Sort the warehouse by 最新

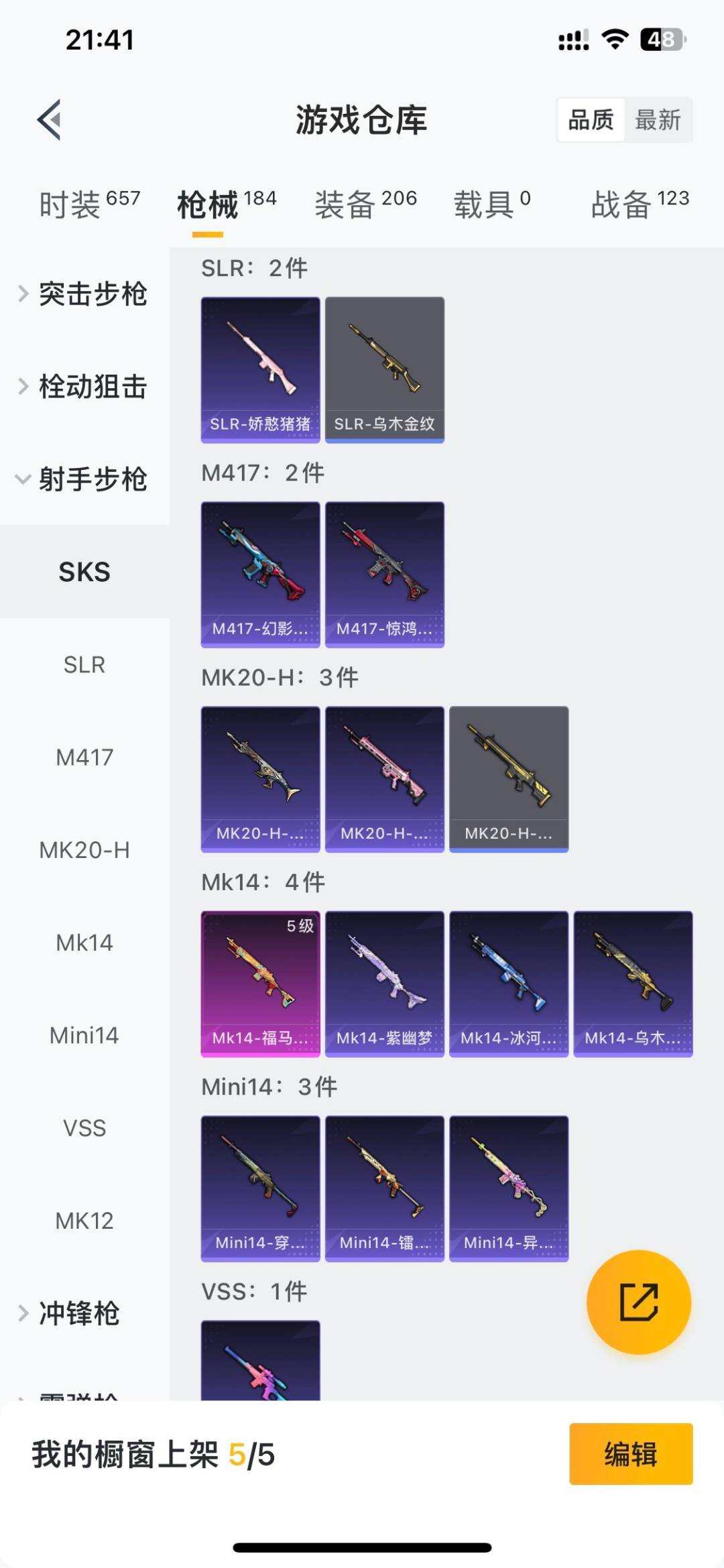coord(658,120)
